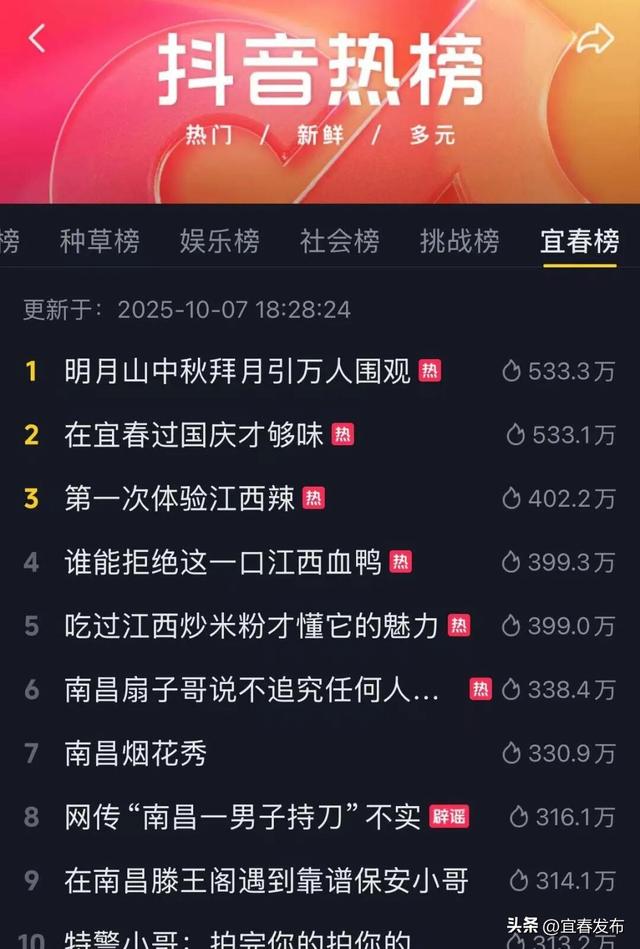Image resolution: width=640 pixels, height=949 pixels.
Task: View topic 在南昌滕王阁遇到靠谱保安小哥
Action: pyautogui.click(x=266, y=881)
